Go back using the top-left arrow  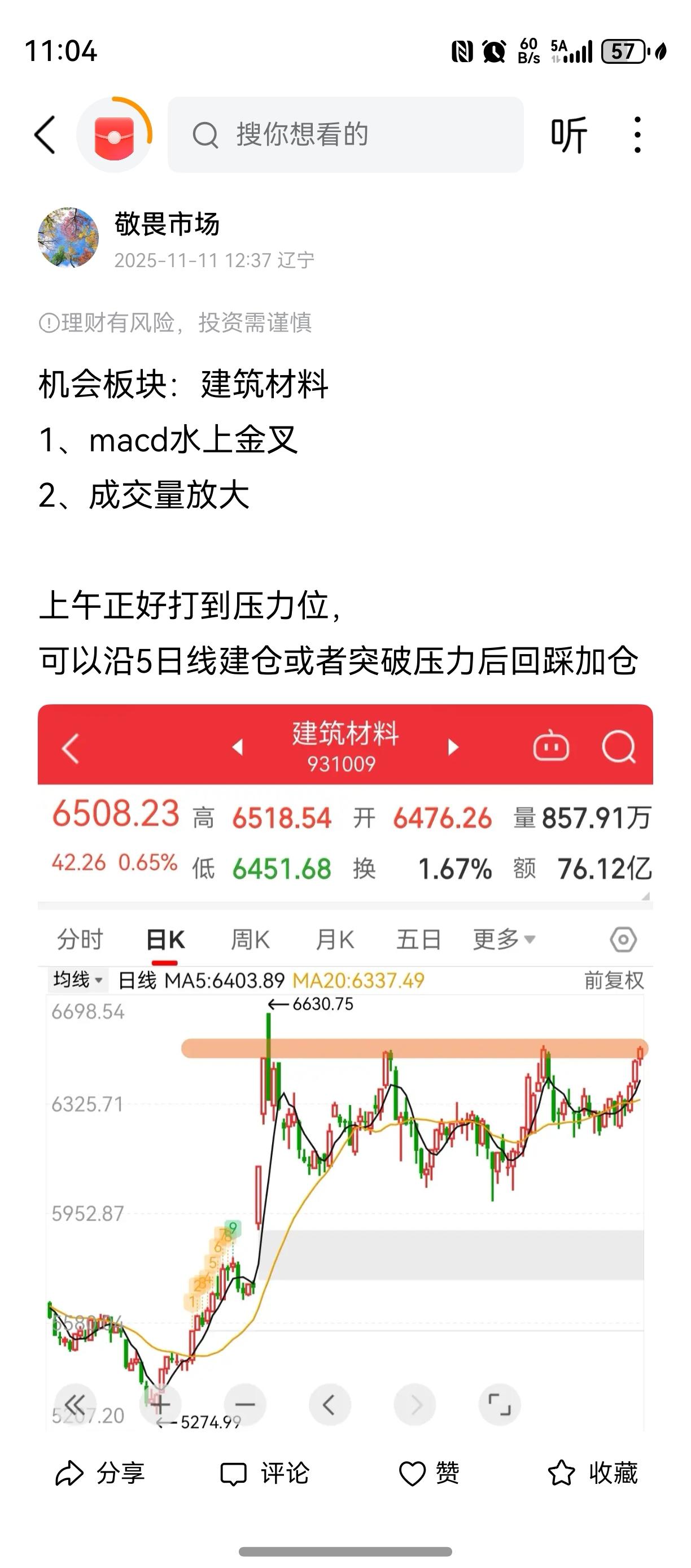click(44, 134)
